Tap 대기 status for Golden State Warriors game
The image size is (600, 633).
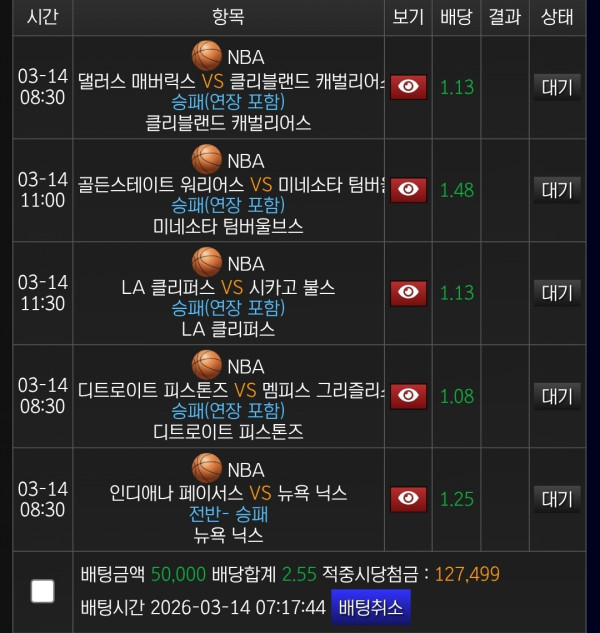(x=556, y=190)
